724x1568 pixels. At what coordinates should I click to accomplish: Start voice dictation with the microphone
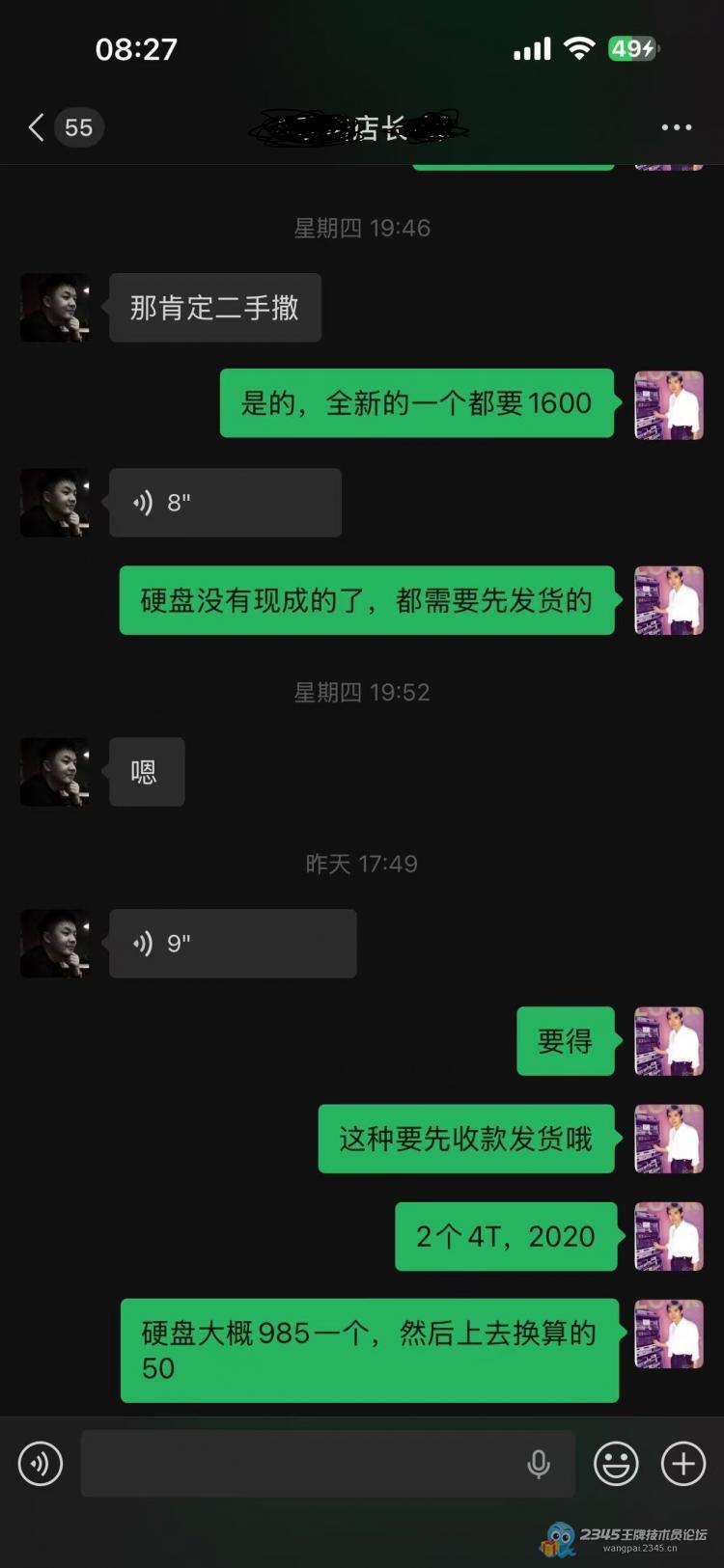click(539, 1464)
